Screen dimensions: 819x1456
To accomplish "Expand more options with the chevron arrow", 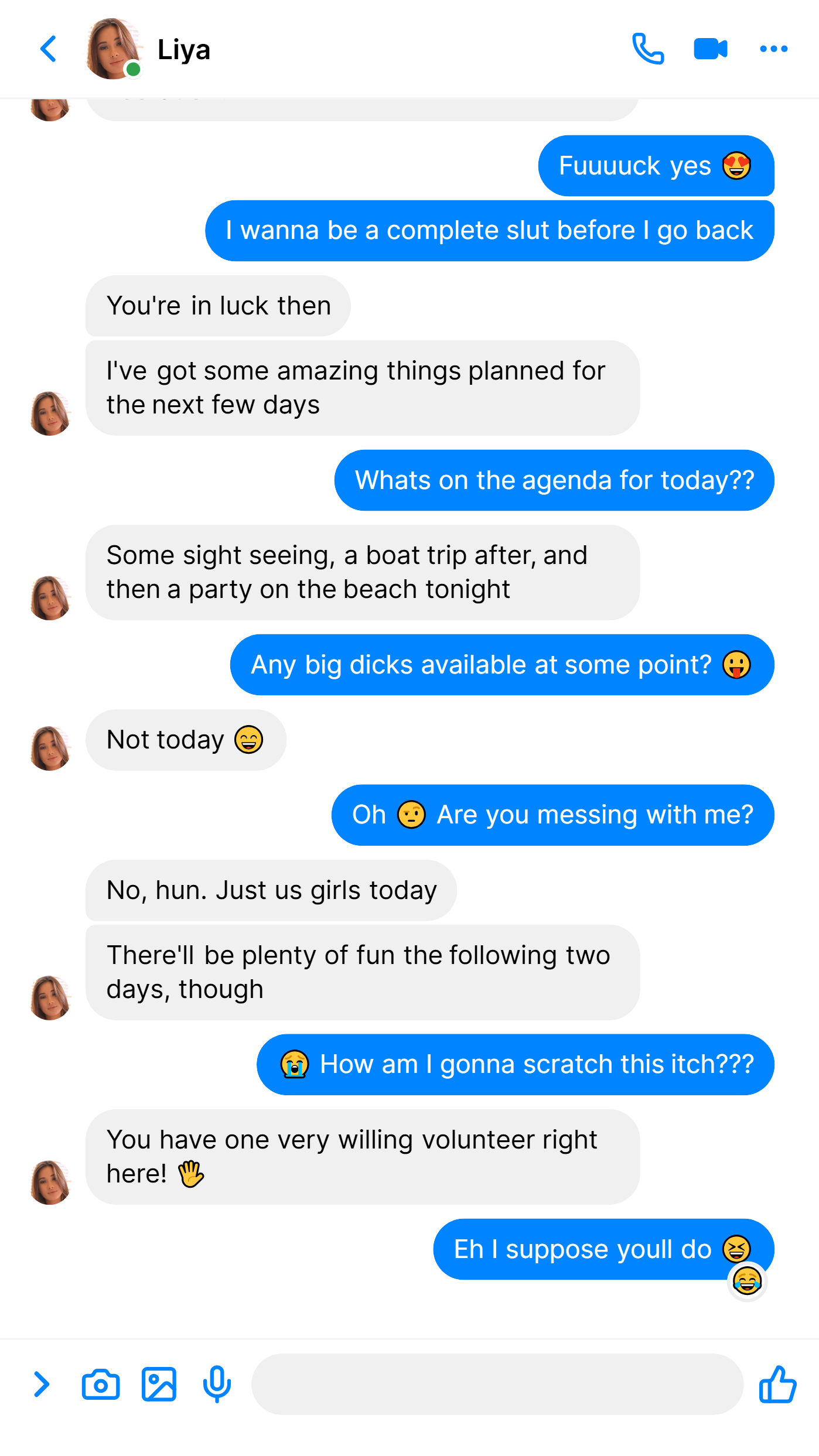I will 41,1384.
